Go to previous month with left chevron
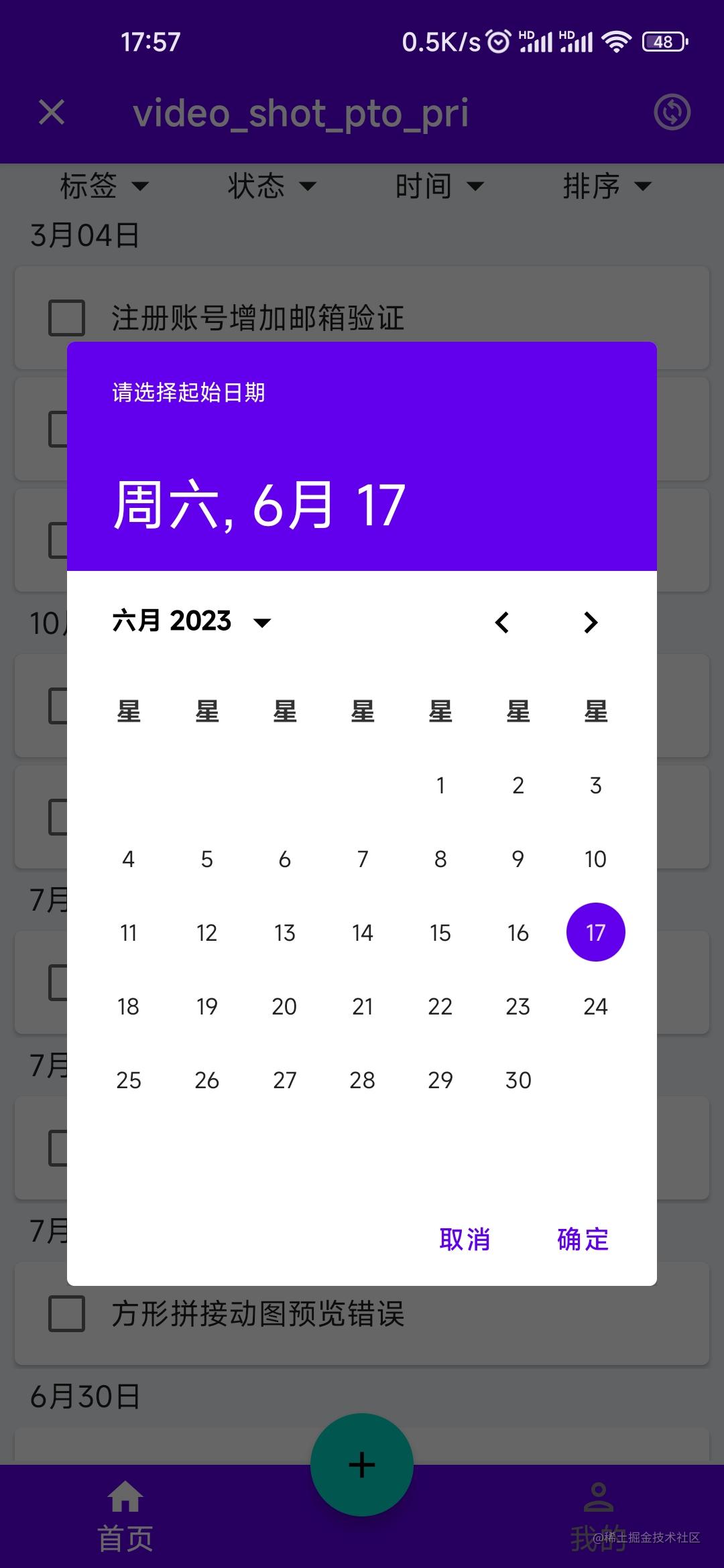 [x=502, y=622]
